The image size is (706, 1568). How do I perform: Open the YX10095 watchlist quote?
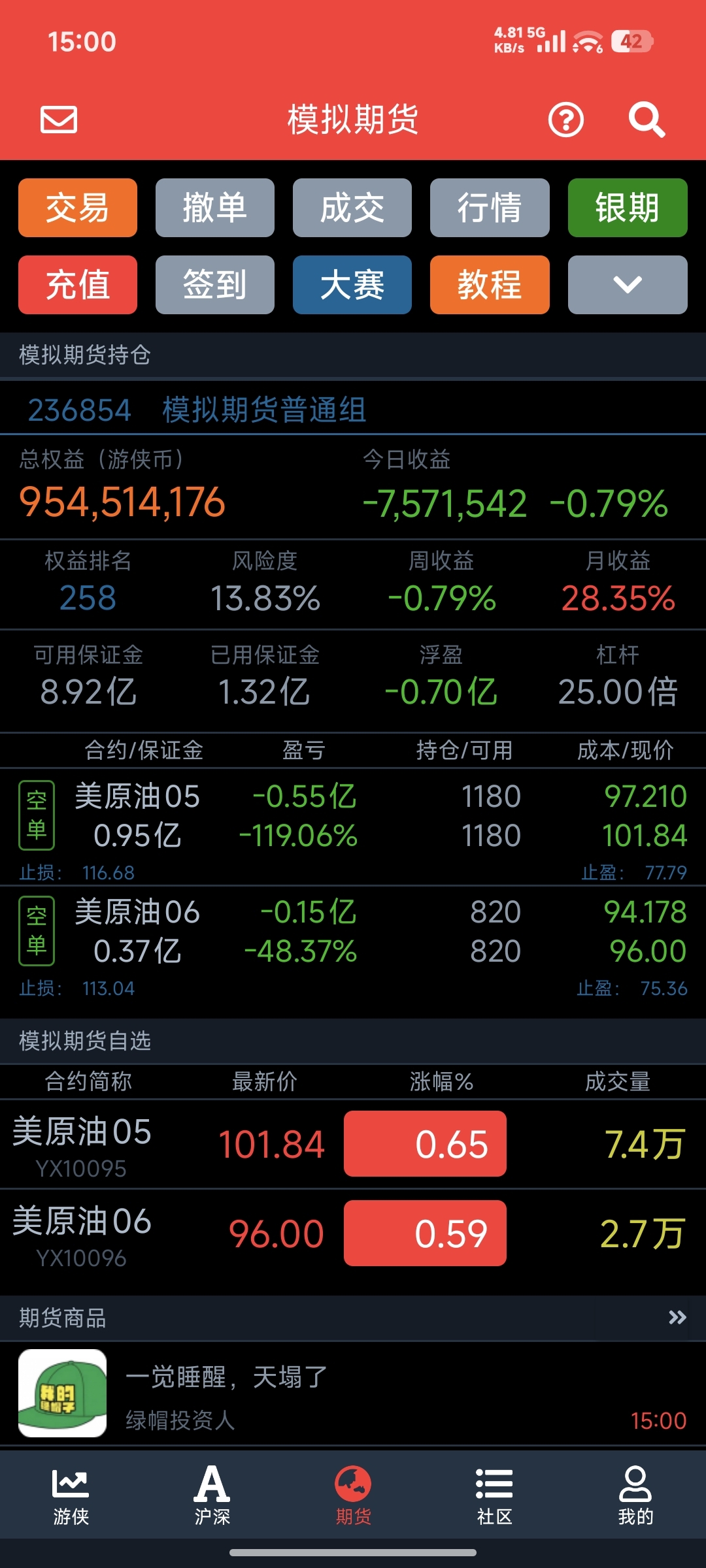(x=353, y=1144)
